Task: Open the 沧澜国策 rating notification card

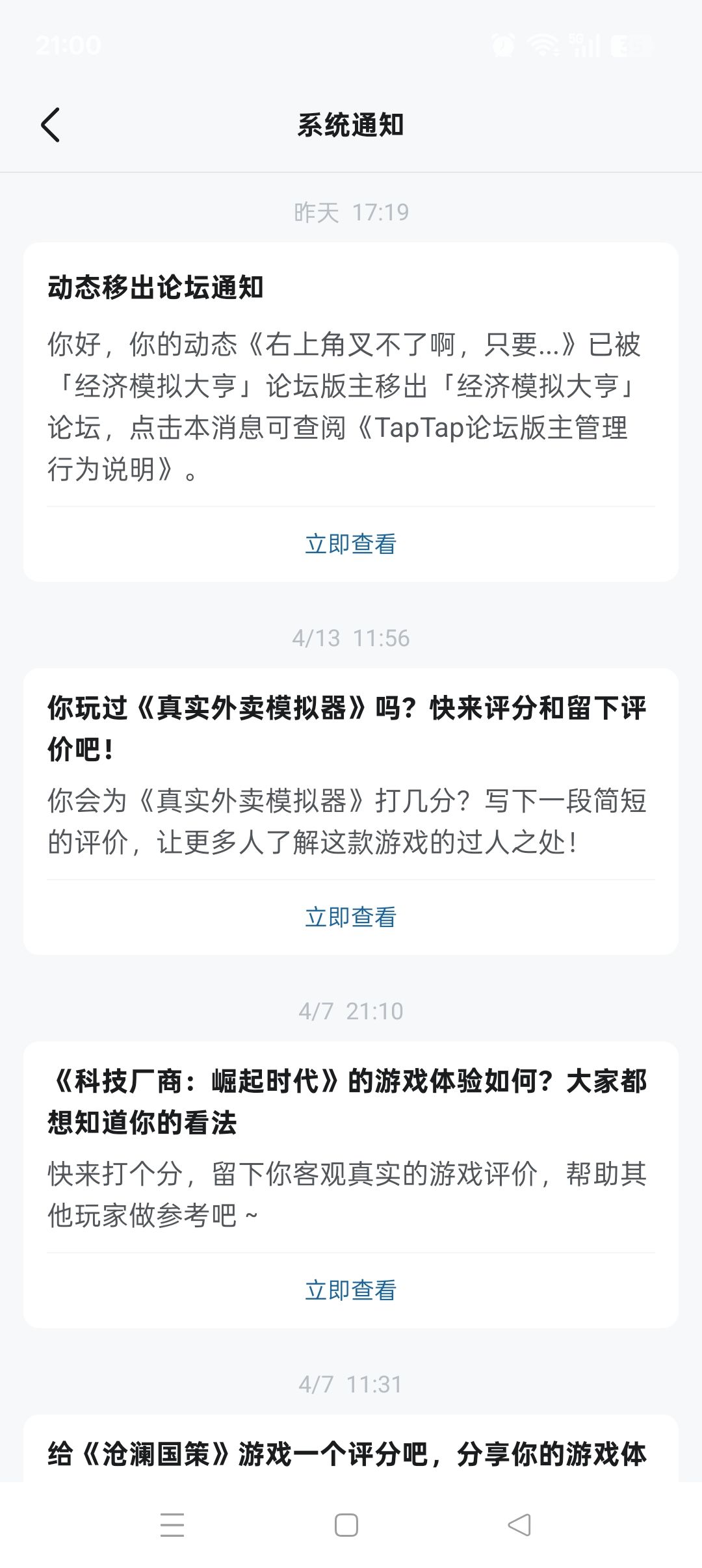Action: click(x=351, y=1448)
